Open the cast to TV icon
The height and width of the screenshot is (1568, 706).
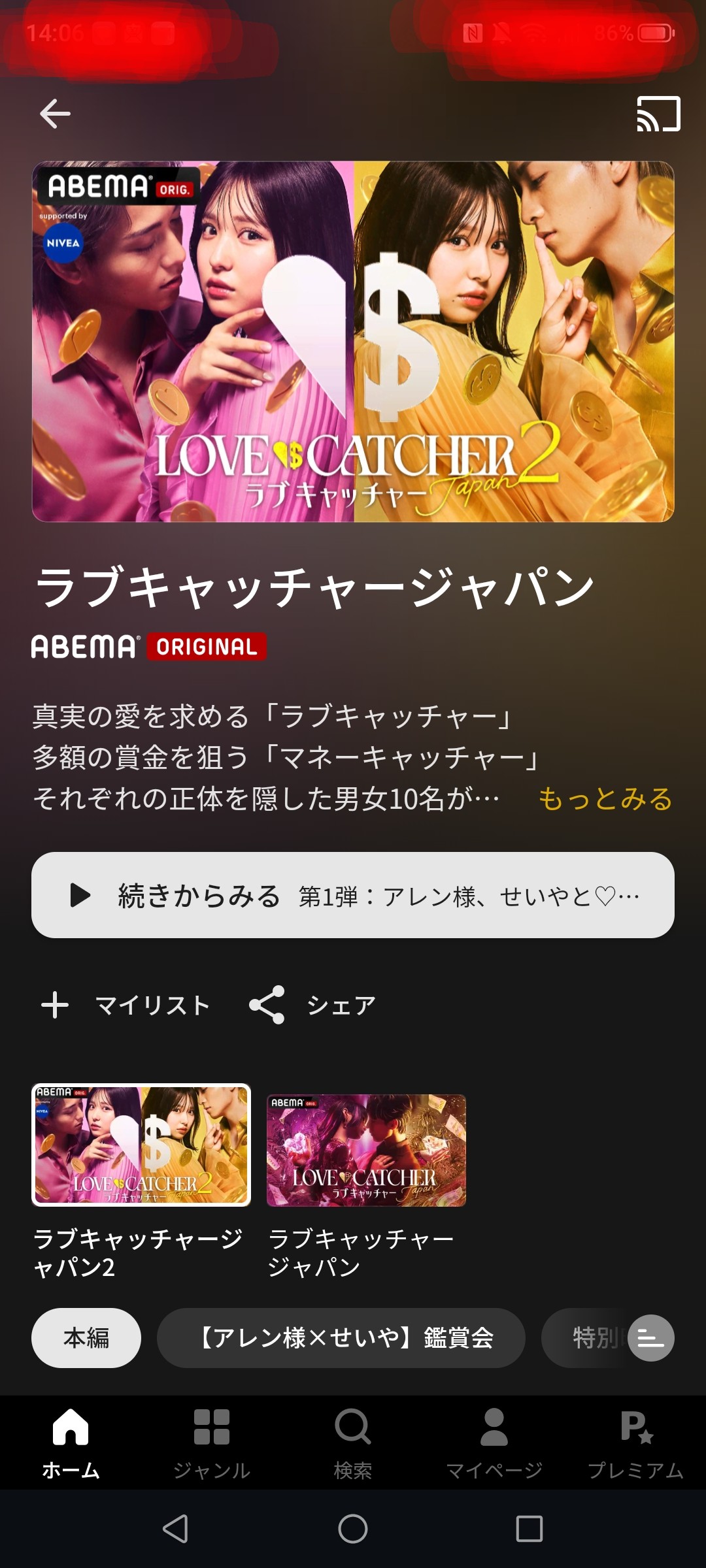tap(658, 114)
